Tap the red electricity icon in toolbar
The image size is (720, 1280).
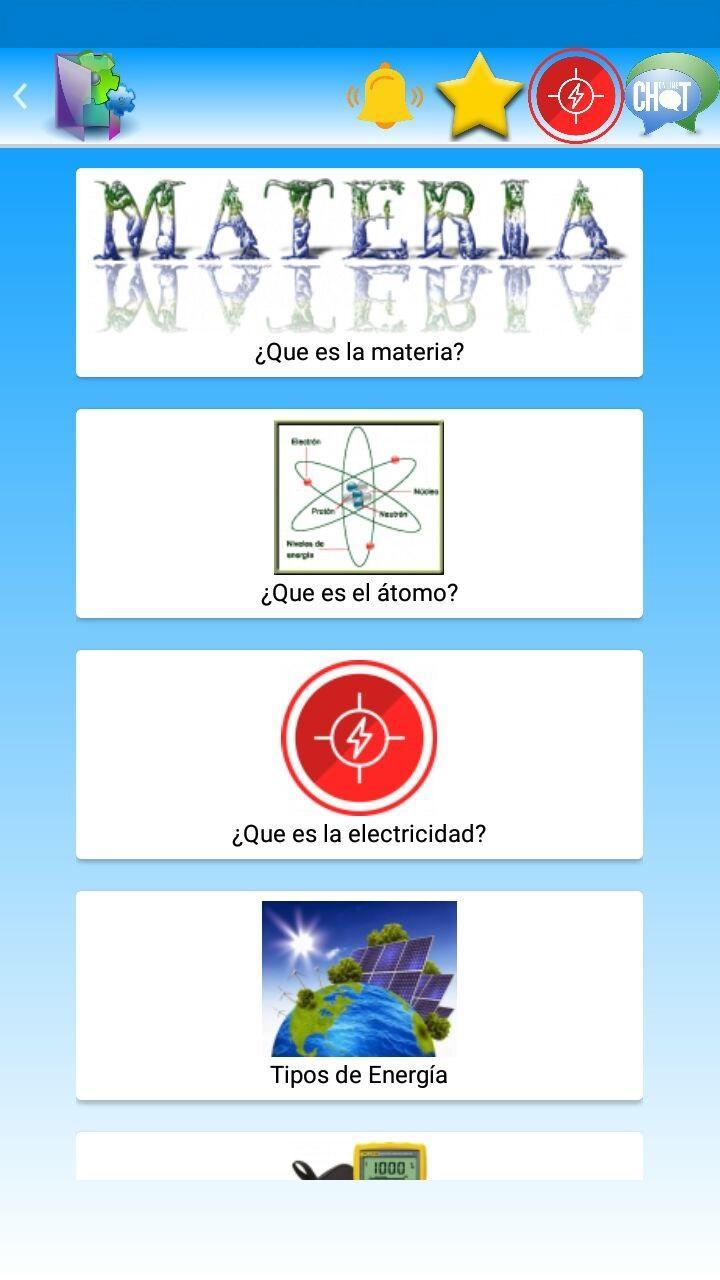575,97
